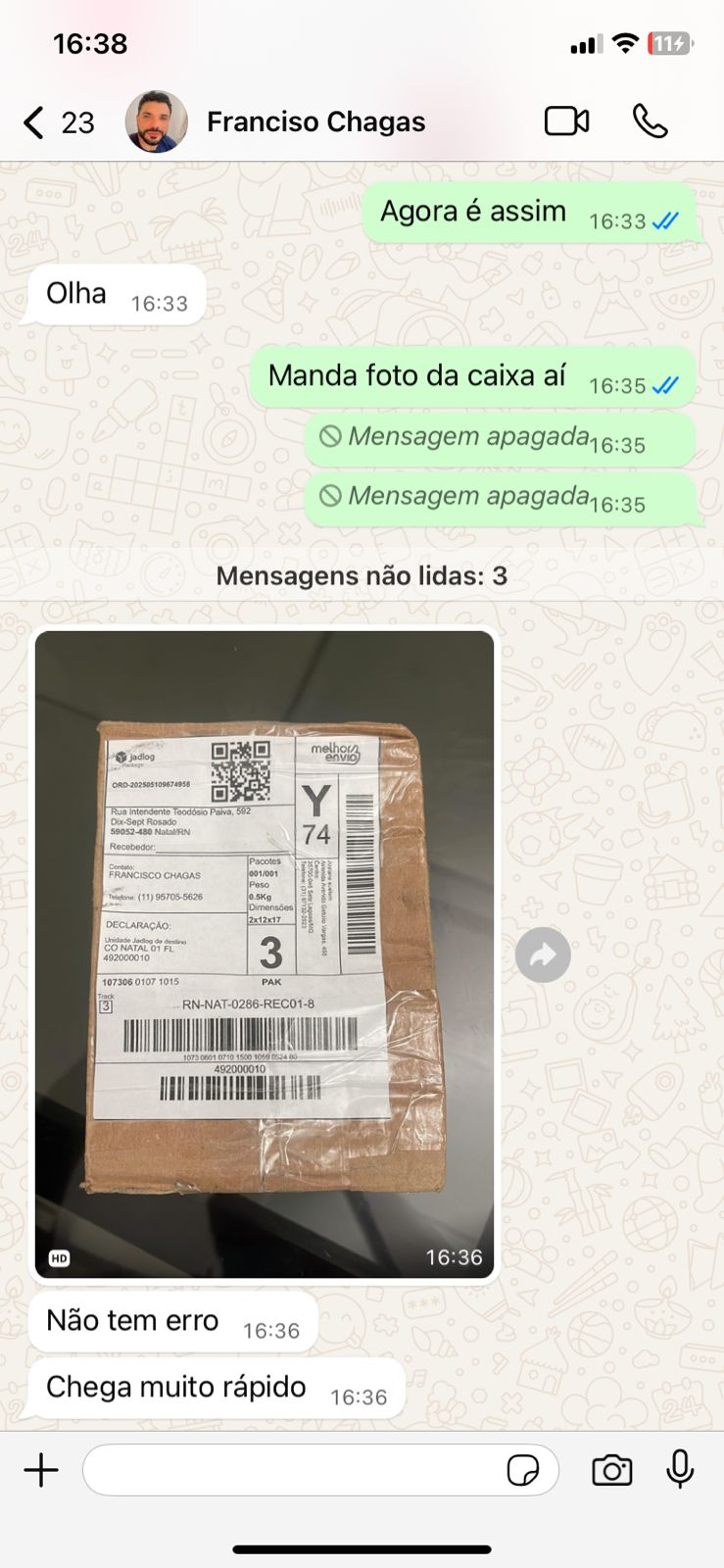Open the sticker picker

[x=522, y=1470]
